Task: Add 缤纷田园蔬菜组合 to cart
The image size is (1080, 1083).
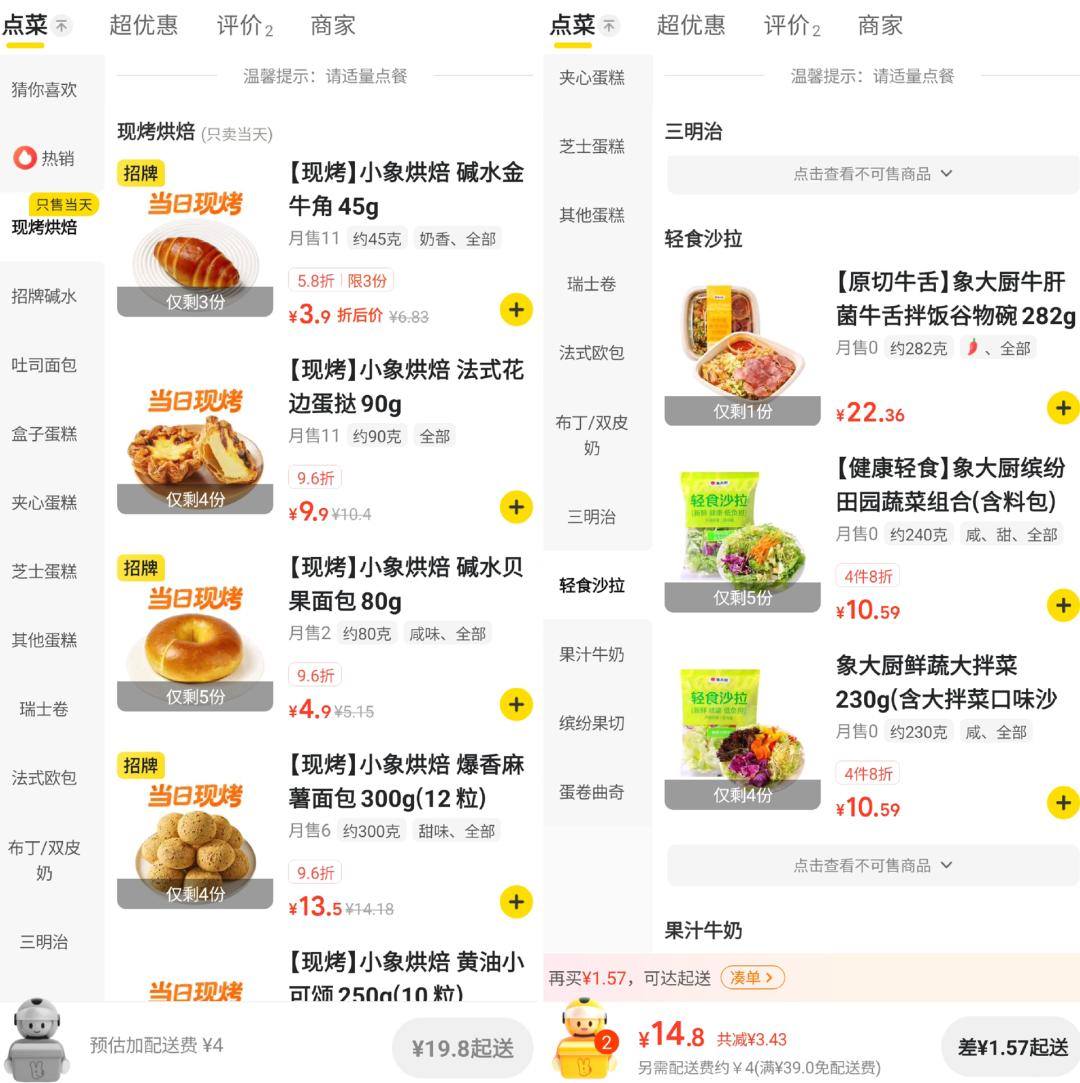Action: pyautogui.click(x=1062, y=605)
